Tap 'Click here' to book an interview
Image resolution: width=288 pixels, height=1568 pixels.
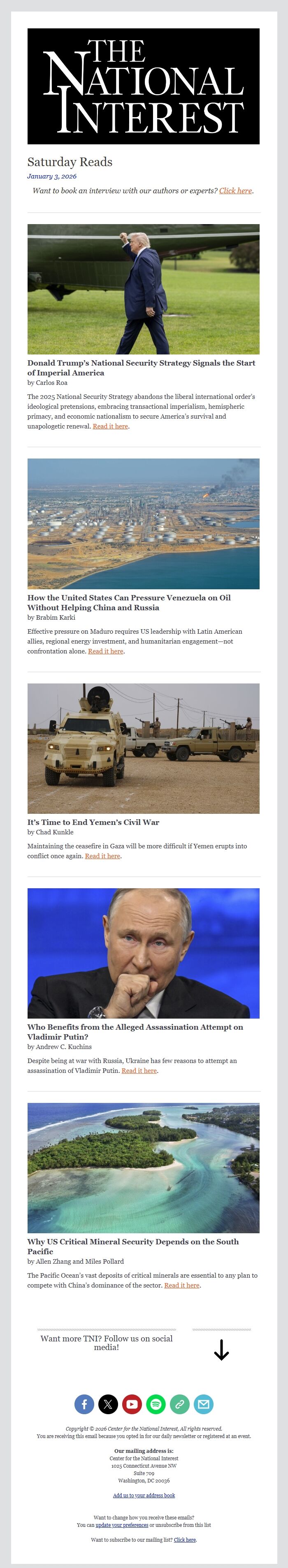(x=235, y=190)
